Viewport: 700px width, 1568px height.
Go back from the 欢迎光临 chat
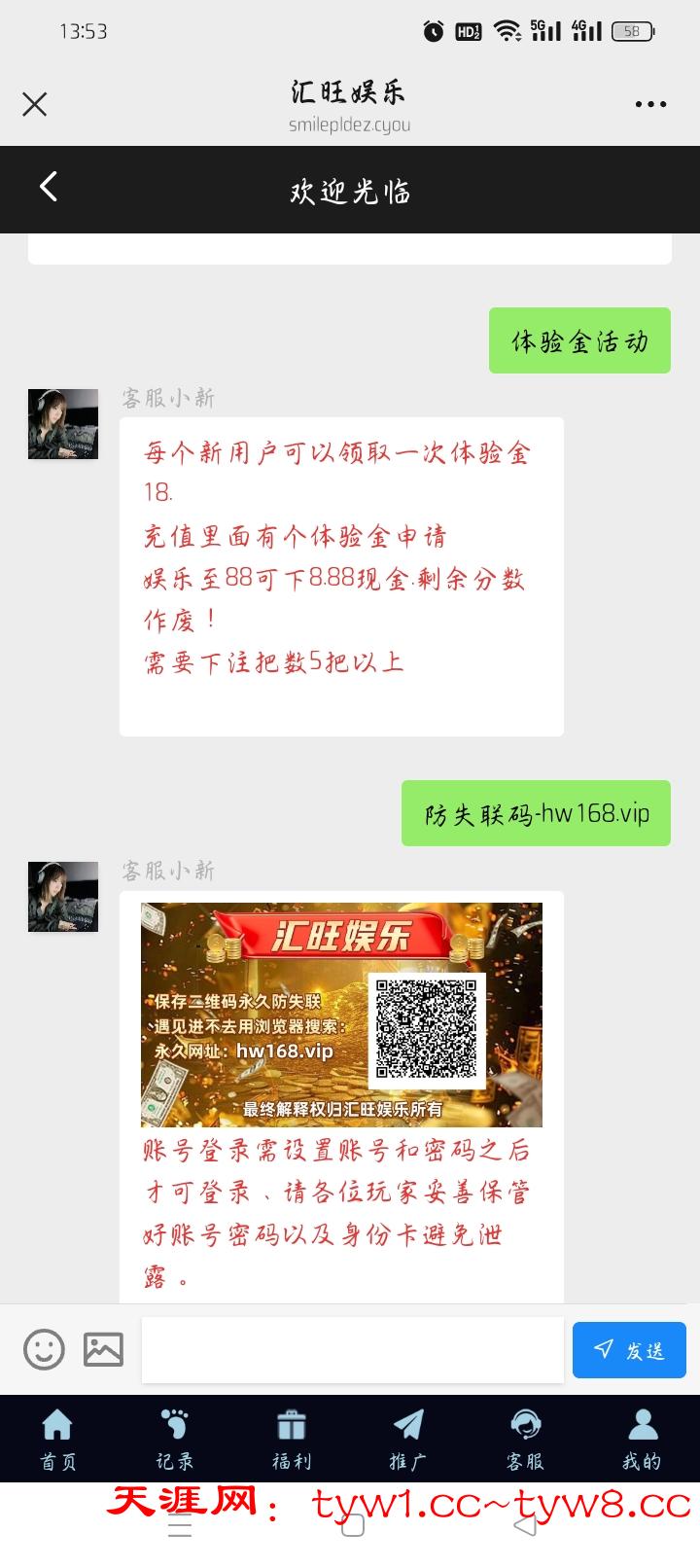pyautogui.click(x=49, y=187)
